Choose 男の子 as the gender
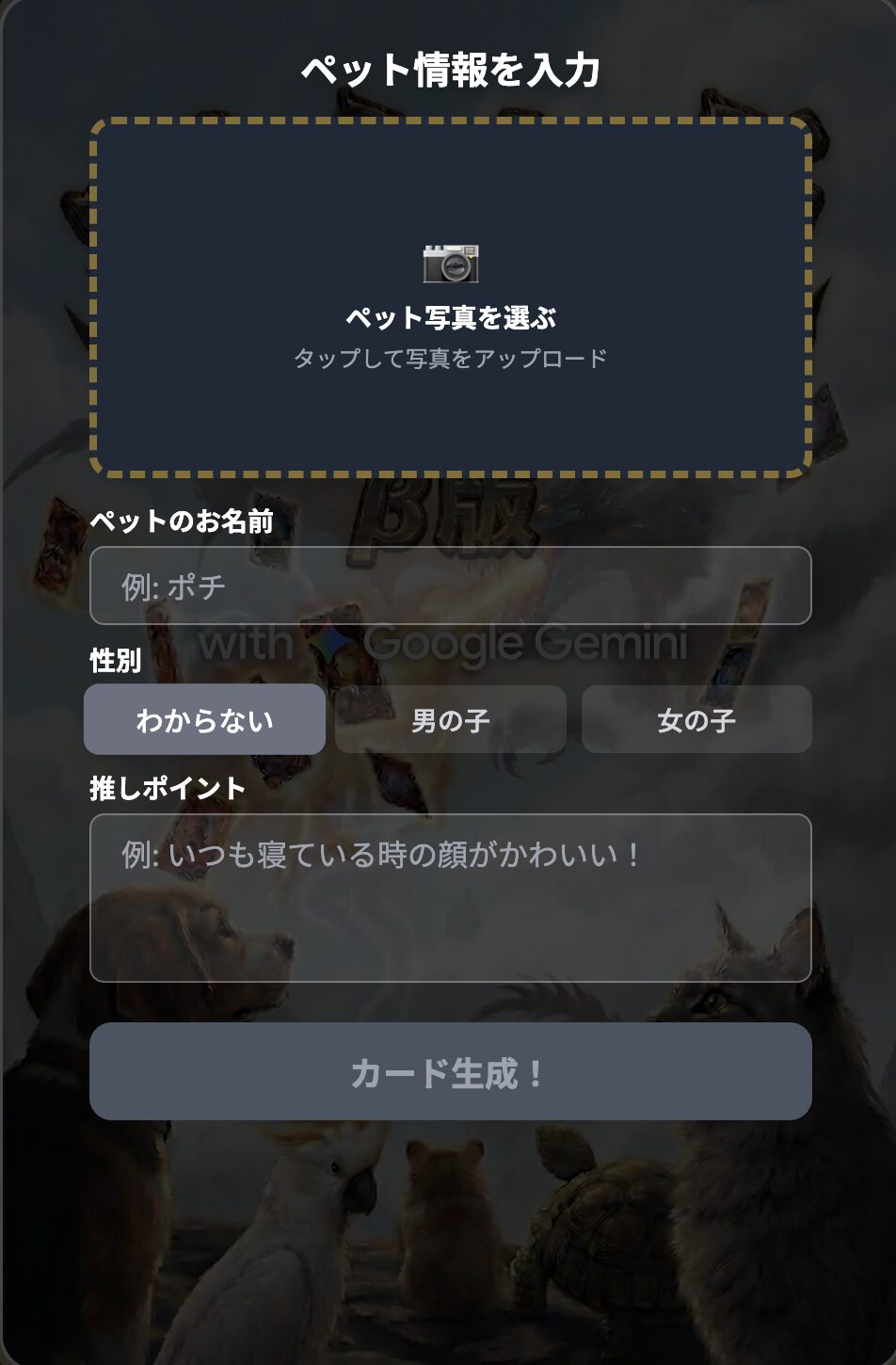Image resolution: width=896 pixels, height=1365 pixels. [450, 720]
